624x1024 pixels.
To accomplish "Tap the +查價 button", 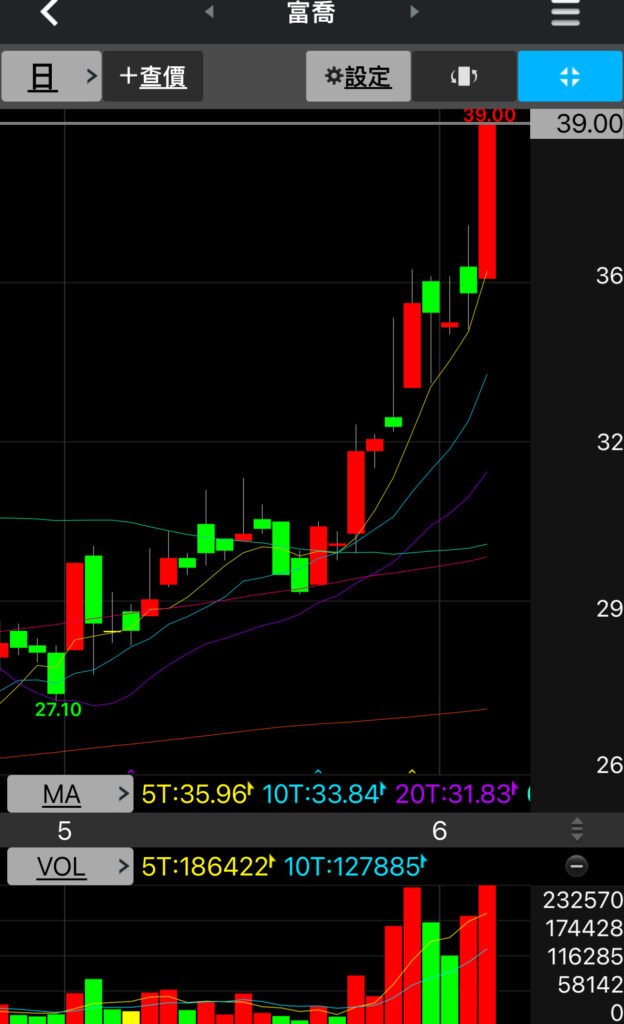I will click(153, 76).
